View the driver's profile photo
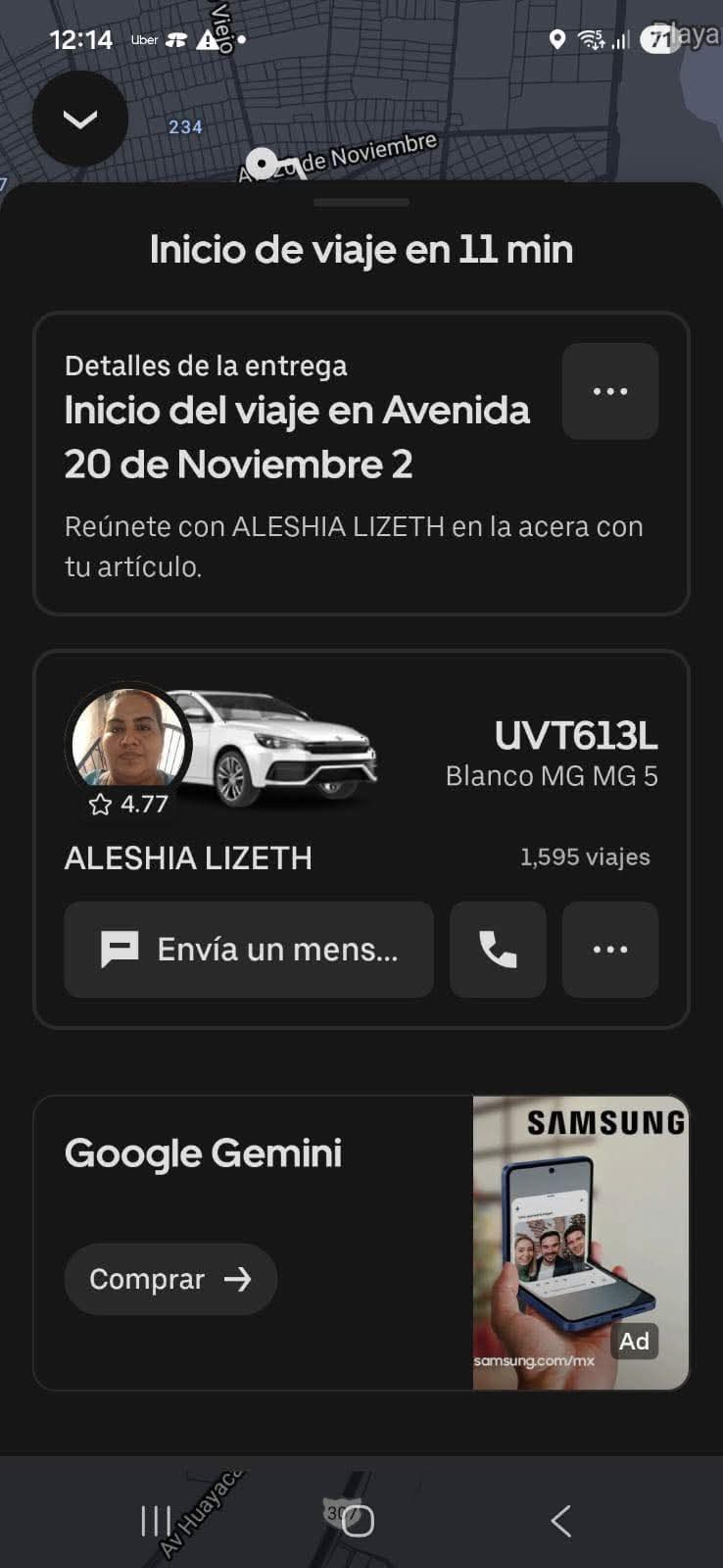This screenshot has width=723, height=1568. coord(128,742)
